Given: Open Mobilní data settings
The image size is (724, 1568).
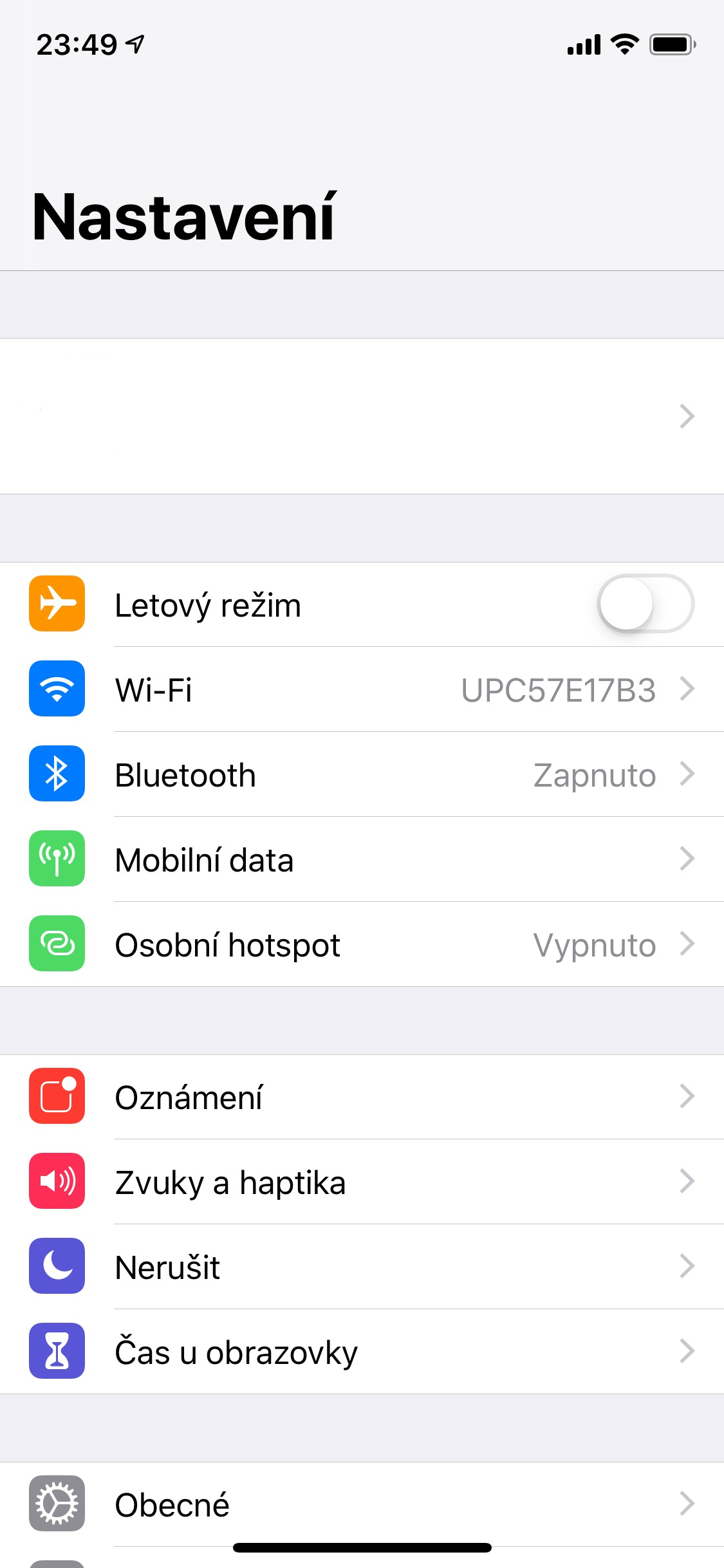Looking at the screenshot, I should (360, 859).
